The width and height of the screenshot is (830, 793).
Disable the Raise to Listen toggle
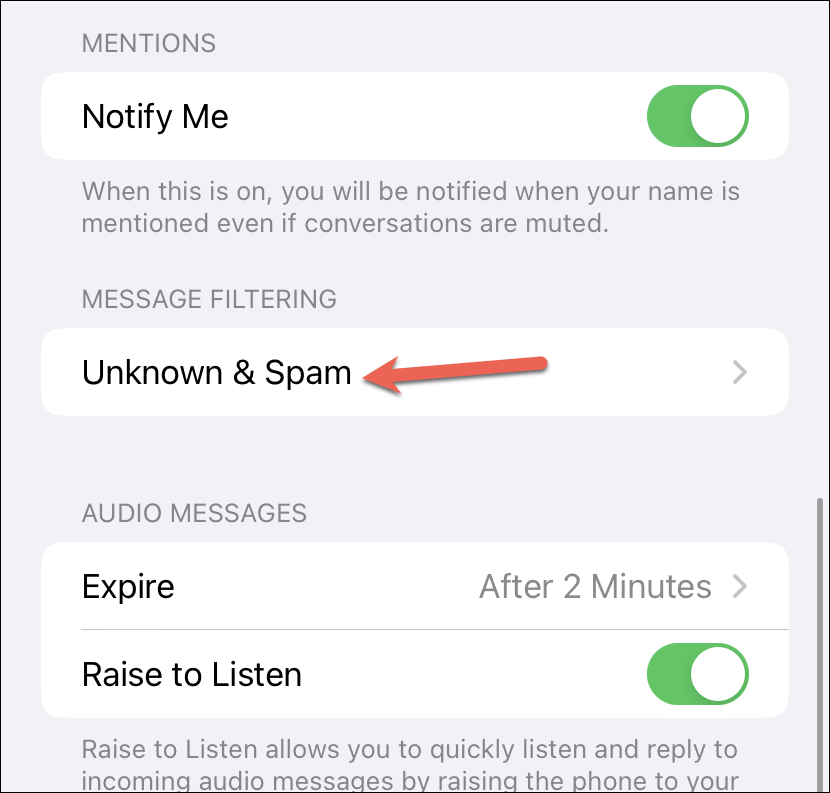pyautogui.click(x=697, y=674)
